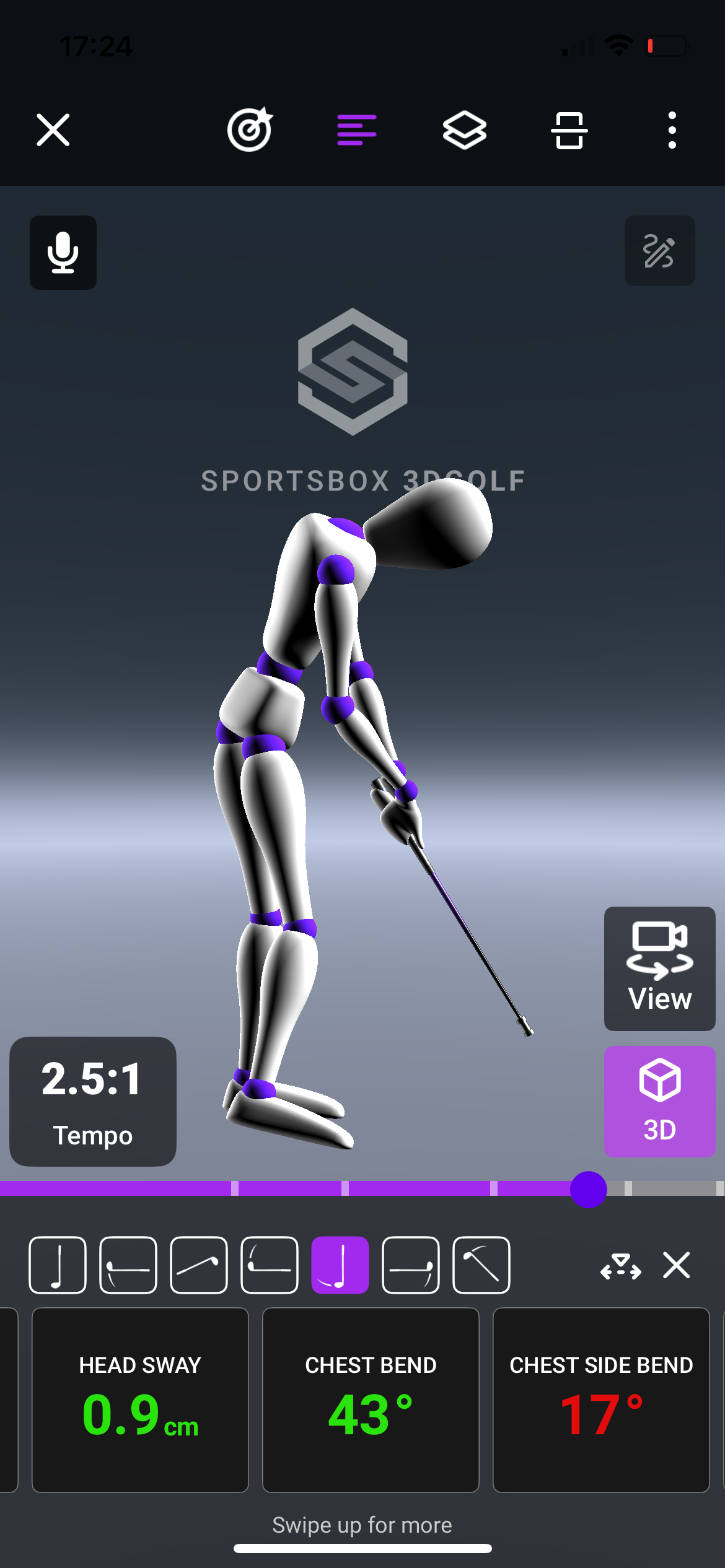Close the swing position selector row
Image resolution: width=725 pixels, height=1568 pixels.
(x=676, y=1265)
